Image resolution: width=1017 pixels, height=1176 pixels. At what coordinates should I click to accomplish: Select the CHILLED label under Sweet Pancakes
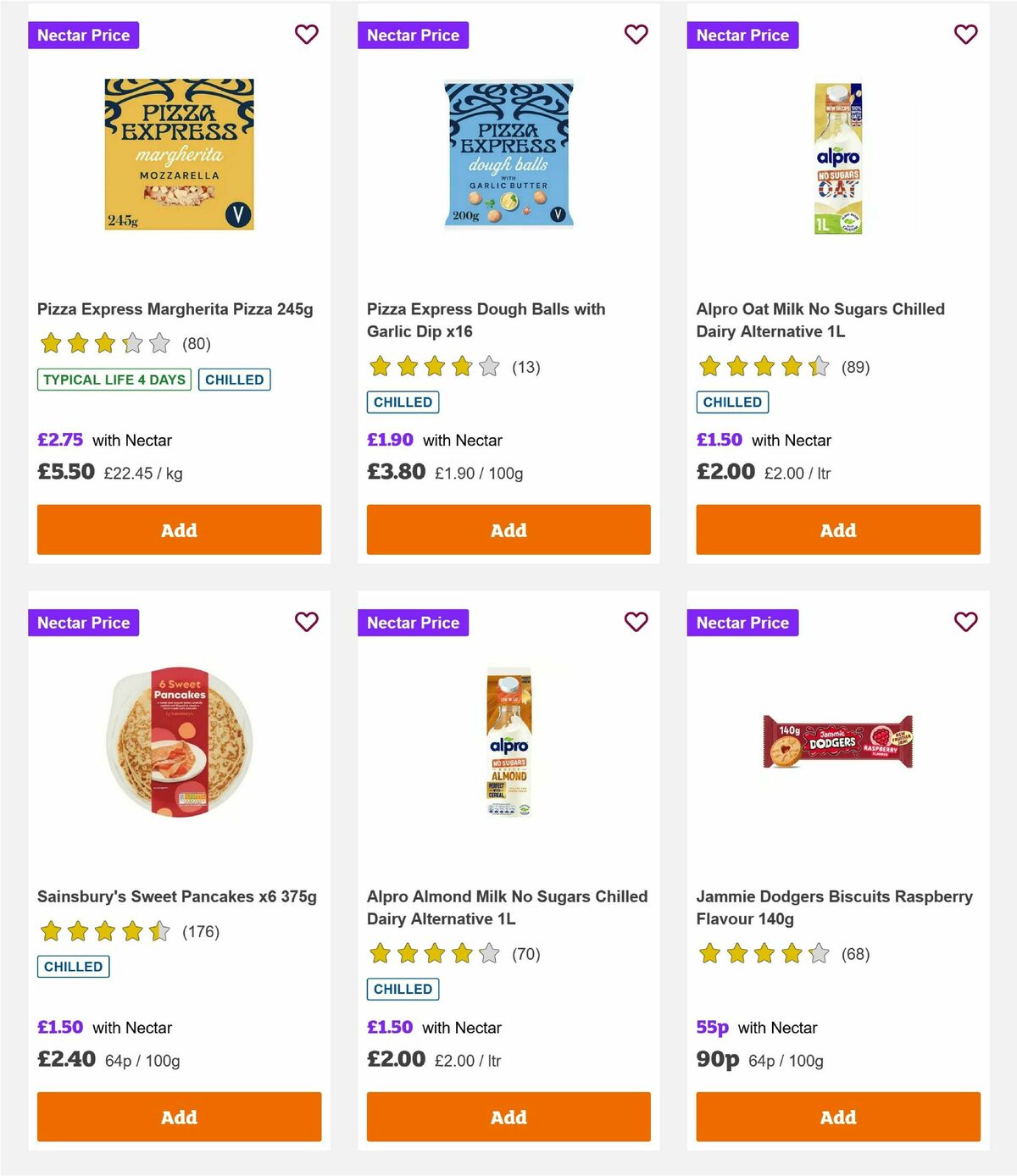click(x=73, y=966)
